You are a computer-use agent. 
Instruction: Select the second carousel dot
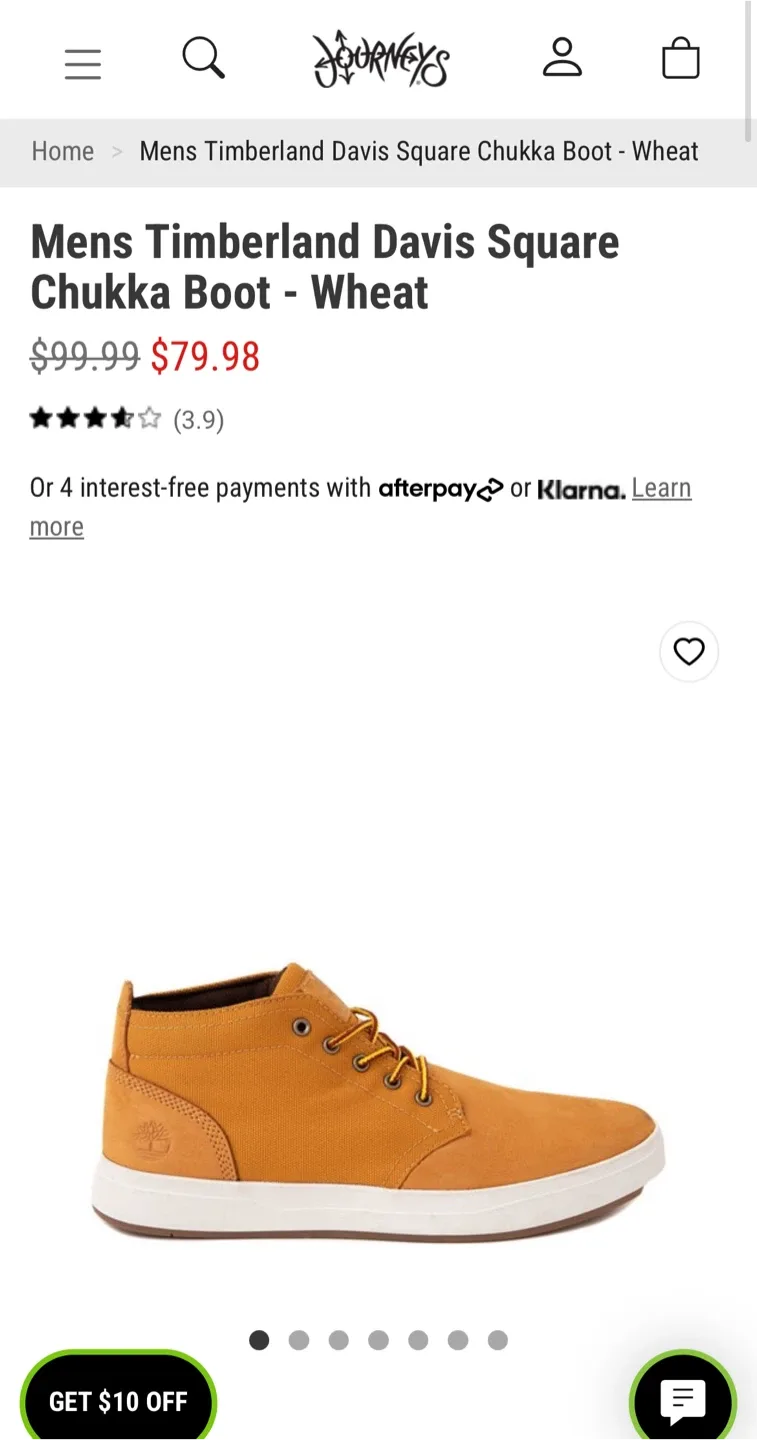tap(298, 1340)
